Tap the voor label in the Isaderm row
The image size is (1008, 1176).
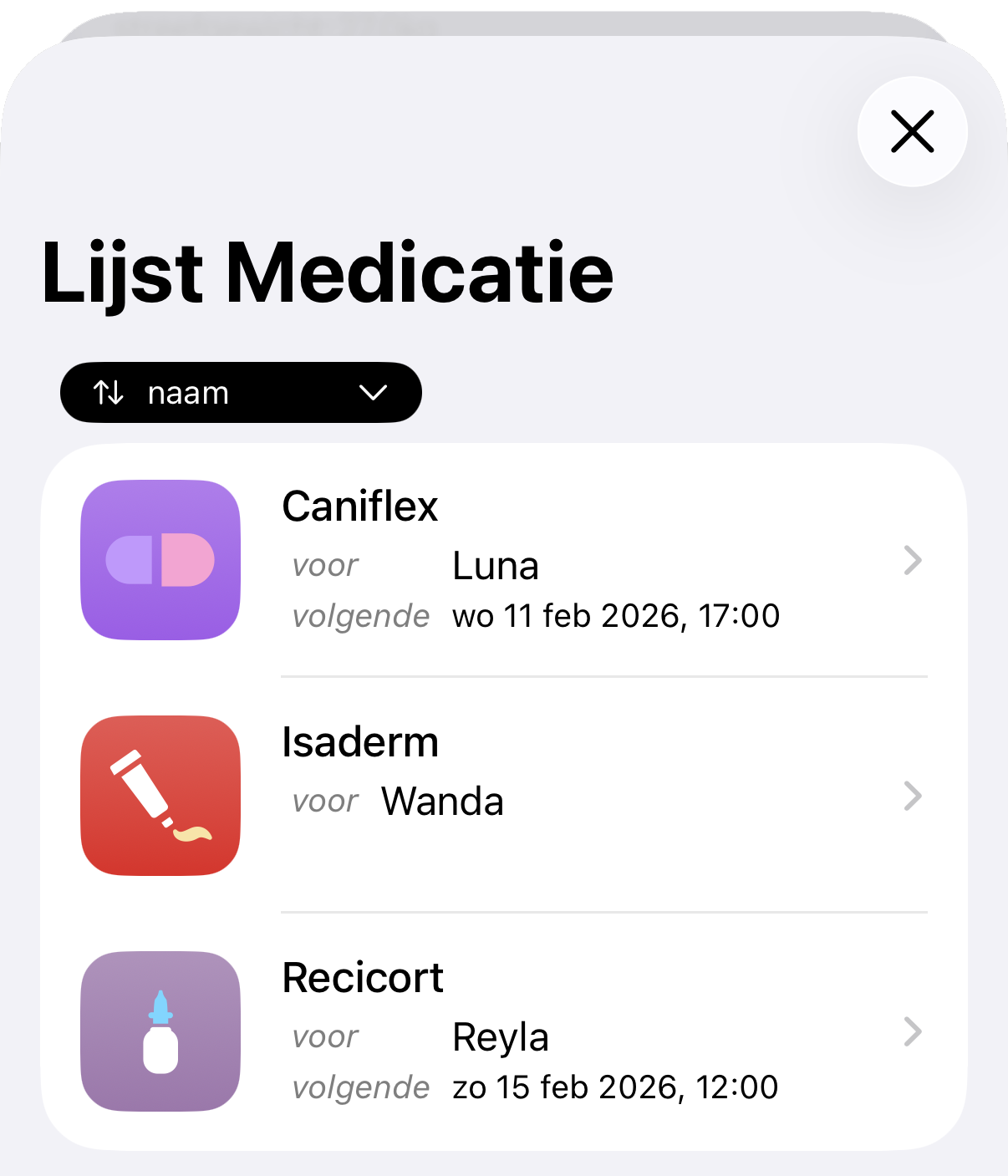click(x=324, y=801)
